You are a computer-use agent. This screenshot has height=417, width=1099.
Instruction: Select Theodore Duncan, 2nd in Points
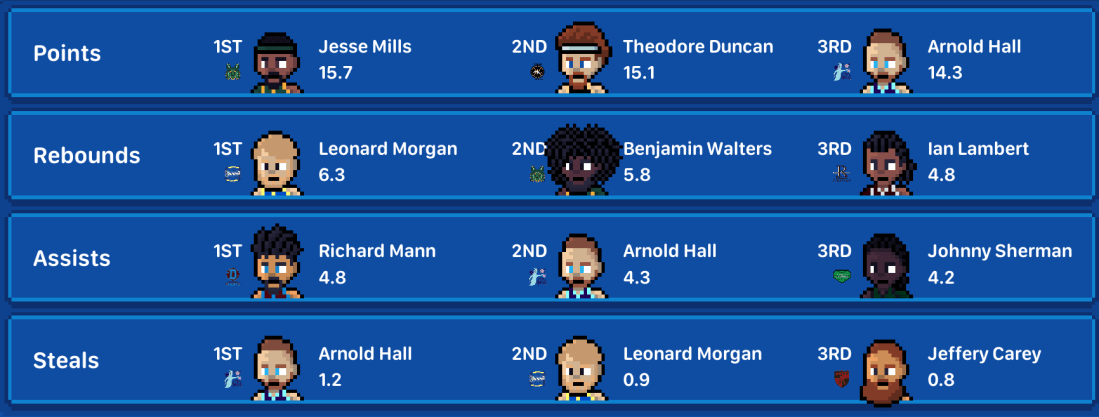(697, 47)
